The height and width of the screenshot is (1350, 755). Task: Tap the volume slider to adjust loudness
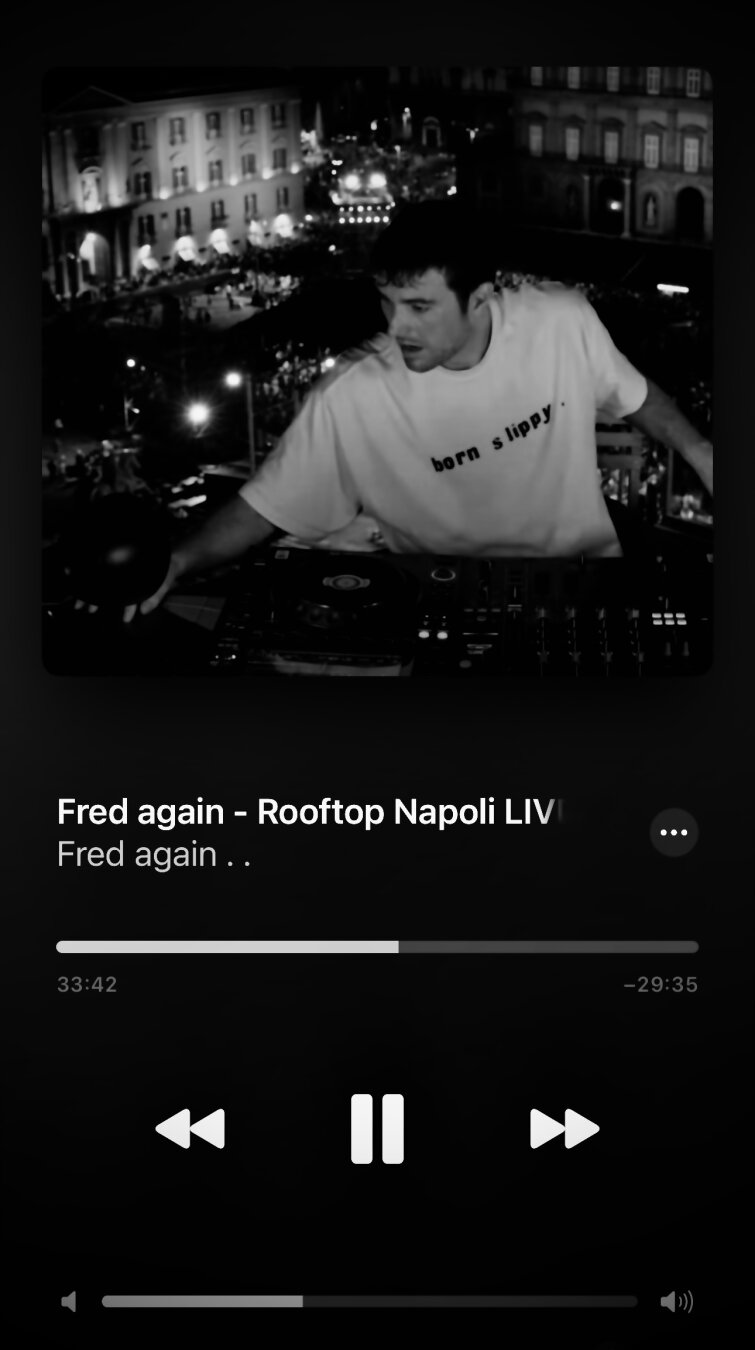pos(369,1301)
